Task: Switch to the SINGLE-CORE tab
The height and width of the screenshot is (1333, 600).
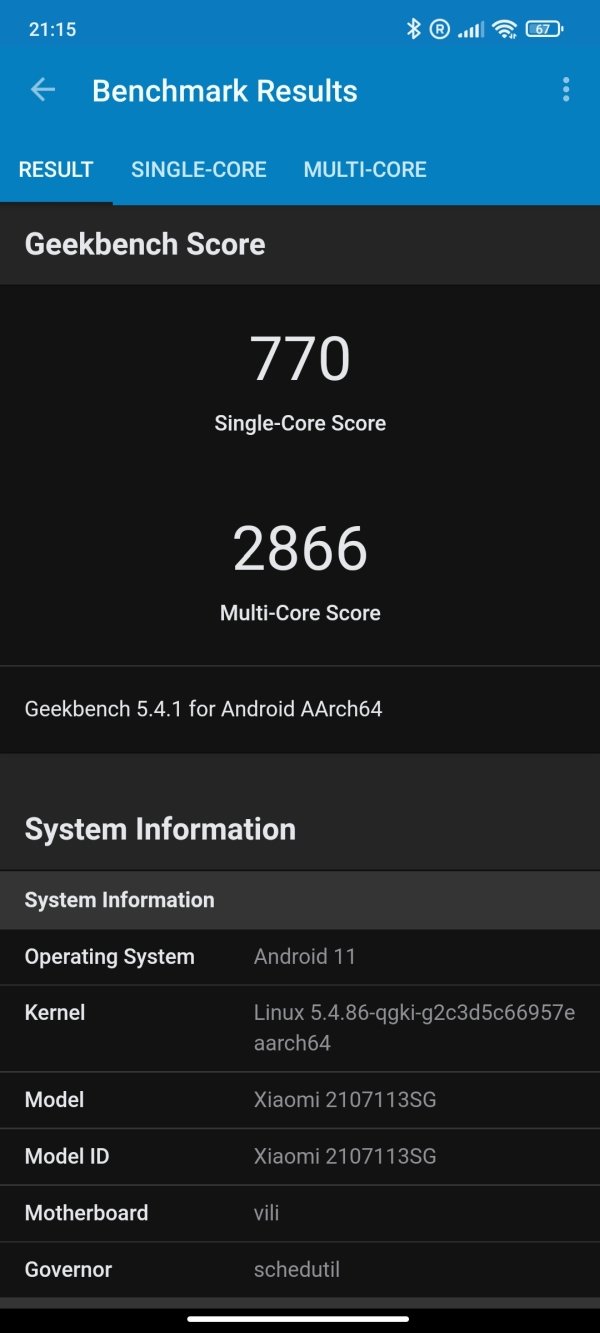Action: pyautogui.click(x=199, y=170)
